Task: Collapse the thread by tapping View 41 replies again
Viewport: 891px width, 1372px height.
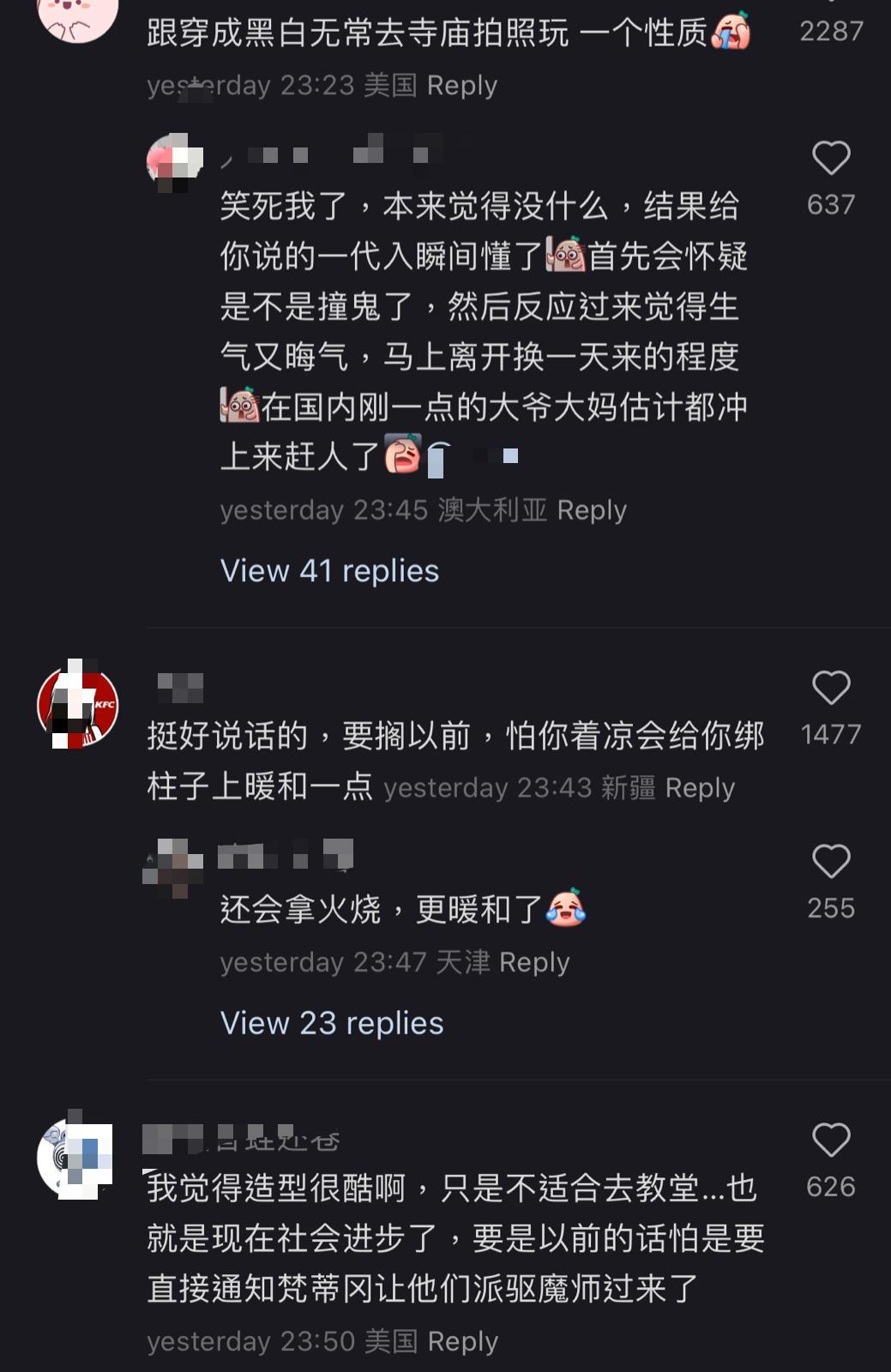Action: (329, 570)
